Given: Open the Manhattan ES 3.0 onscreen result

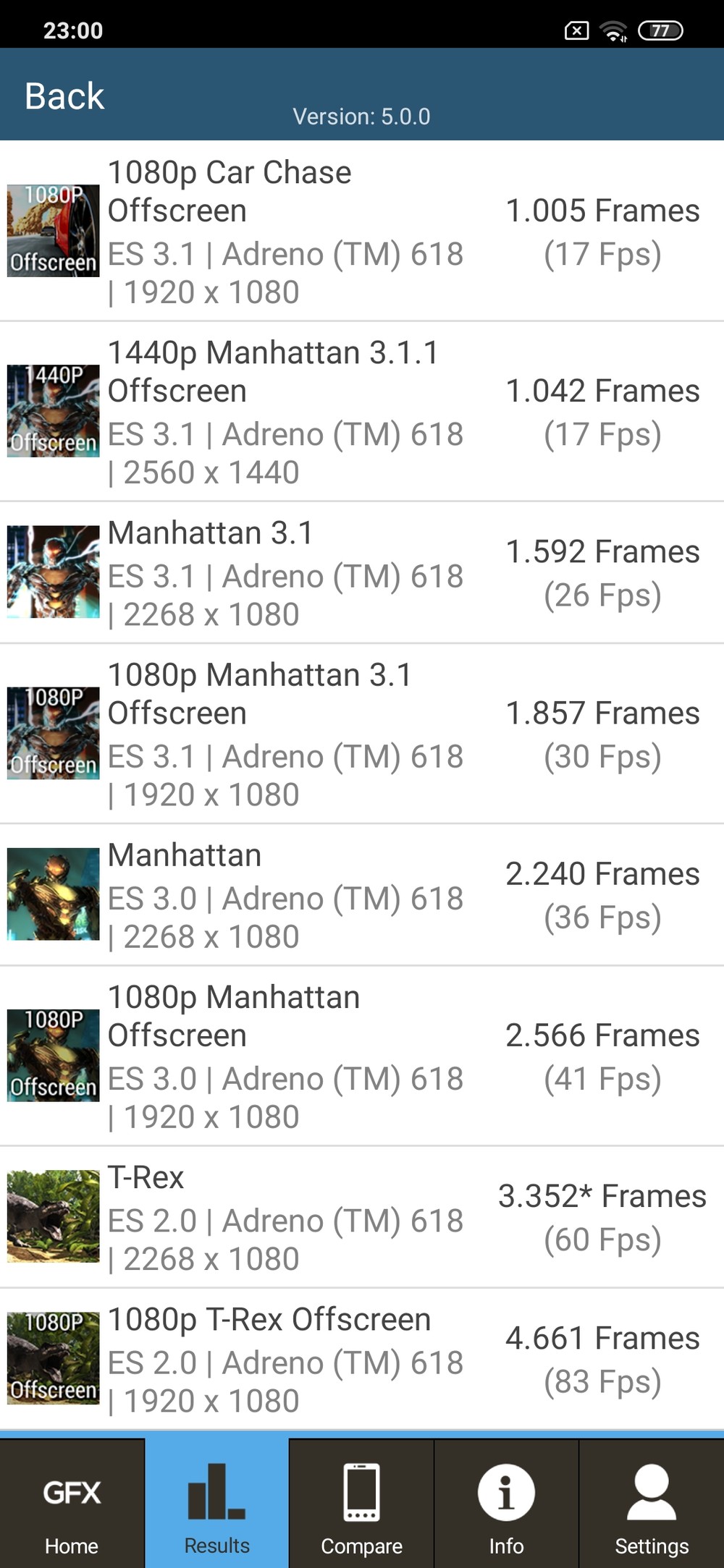Looking at the screenshot, I should click(362, 895).
